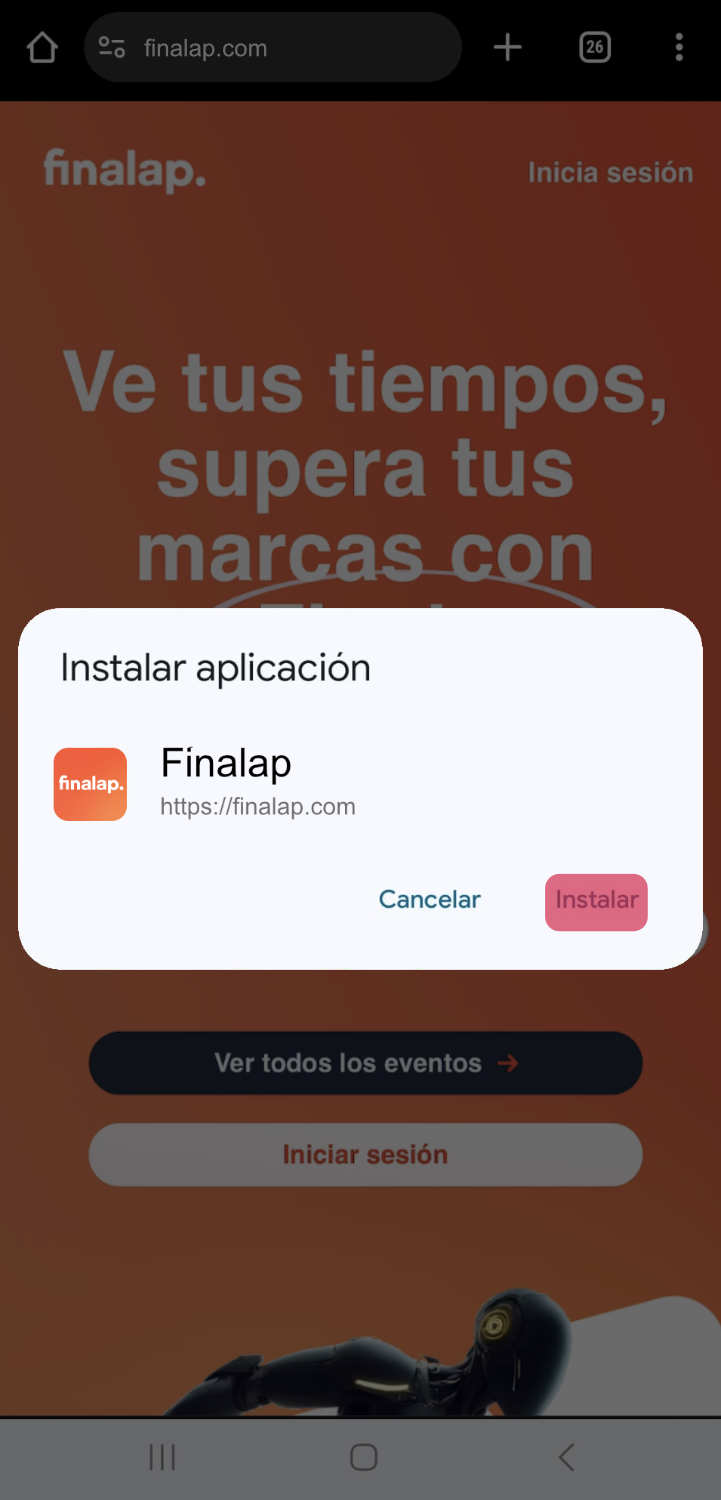Go back using the system back button
721x1500 pixels.
pos(566,1457)
